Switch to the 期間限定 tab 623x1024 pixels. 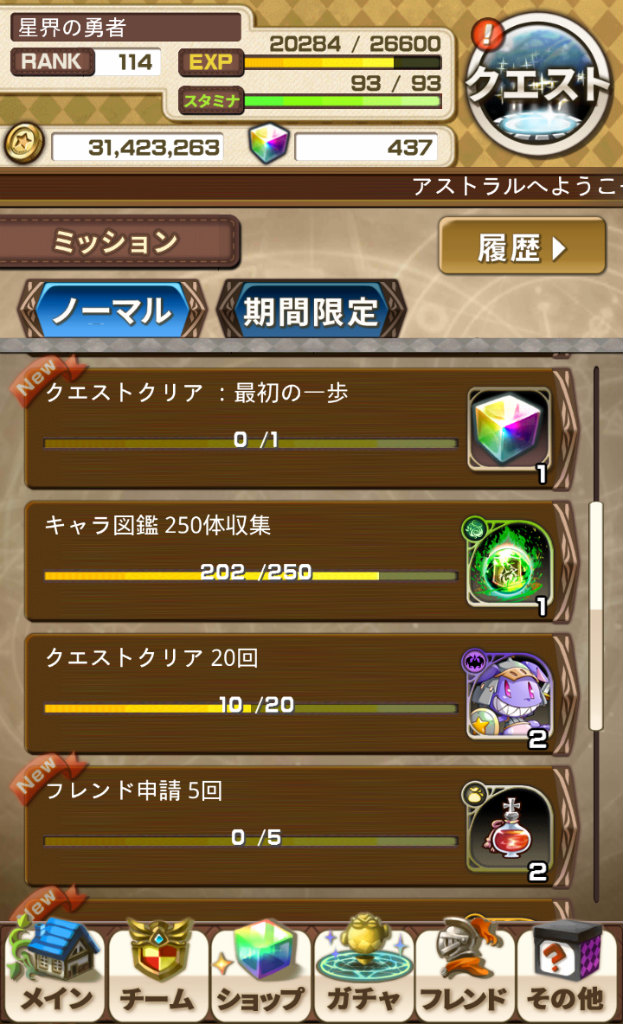pos(311,310)
